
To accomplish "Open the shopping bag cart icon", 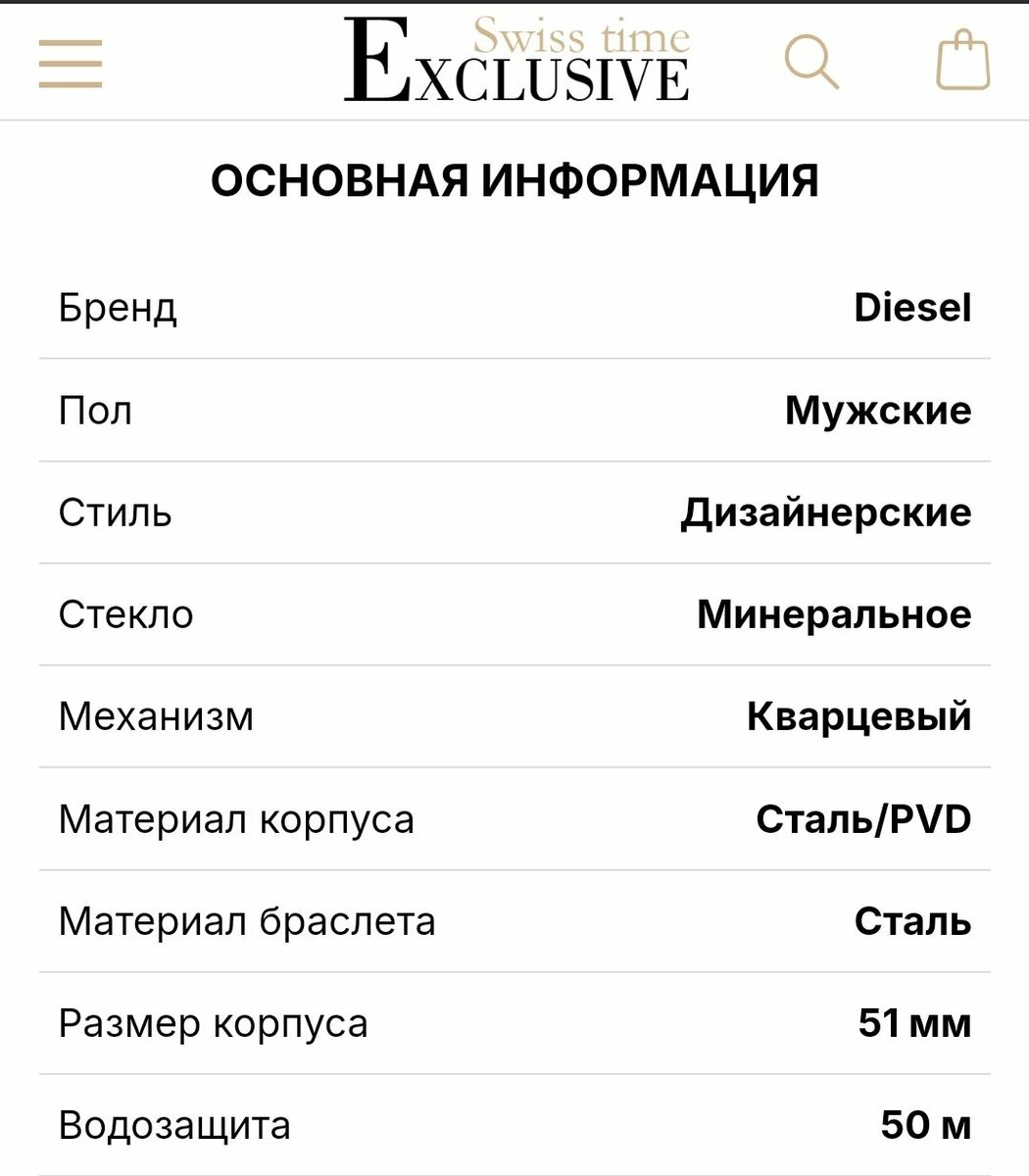I will coord(962,61).
